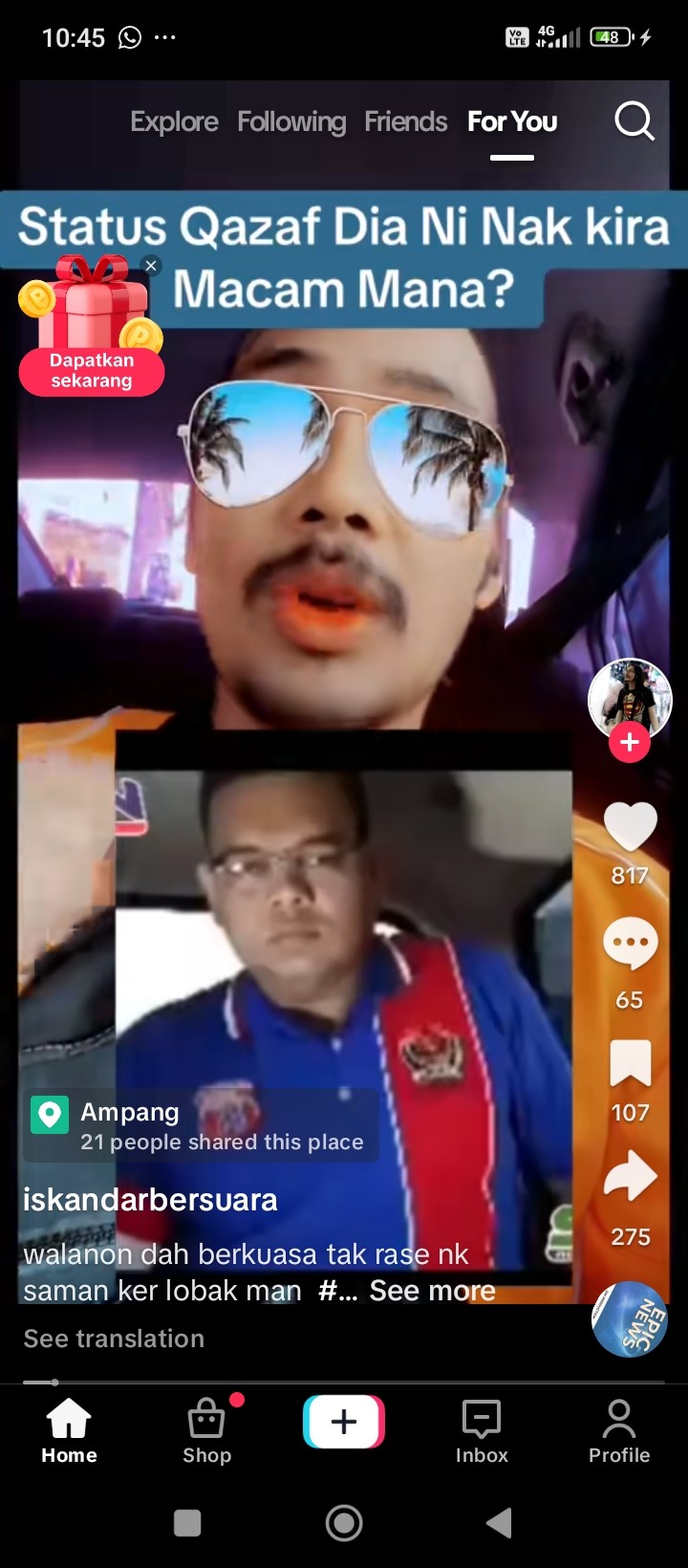Open the search magnifier icon
688x1568 pixels.
pyautogui.click(x=634, y=121)
